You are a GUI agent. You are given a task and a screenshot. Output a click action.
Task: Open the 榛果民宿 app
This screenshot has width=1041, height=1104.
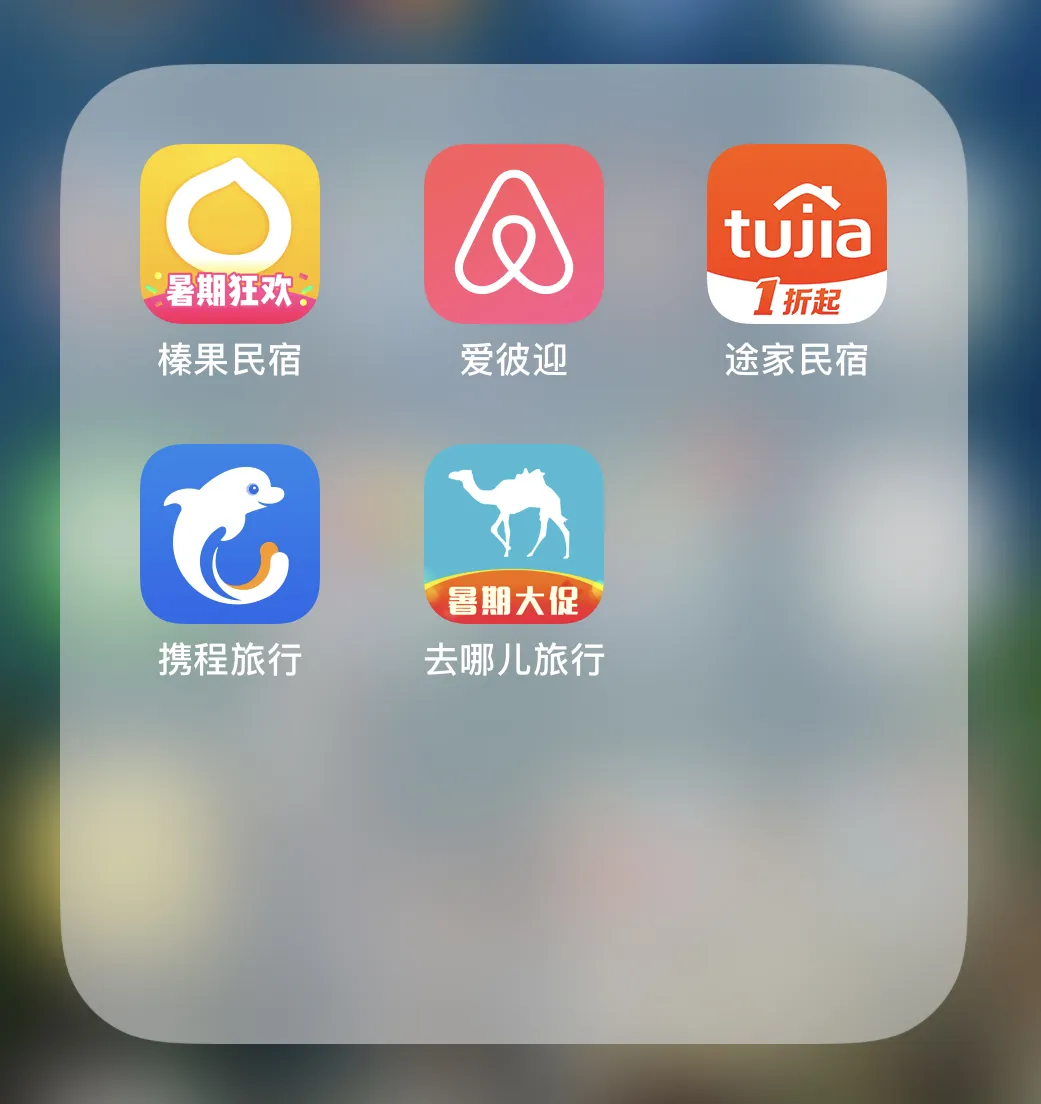click(x=229, y=234)
